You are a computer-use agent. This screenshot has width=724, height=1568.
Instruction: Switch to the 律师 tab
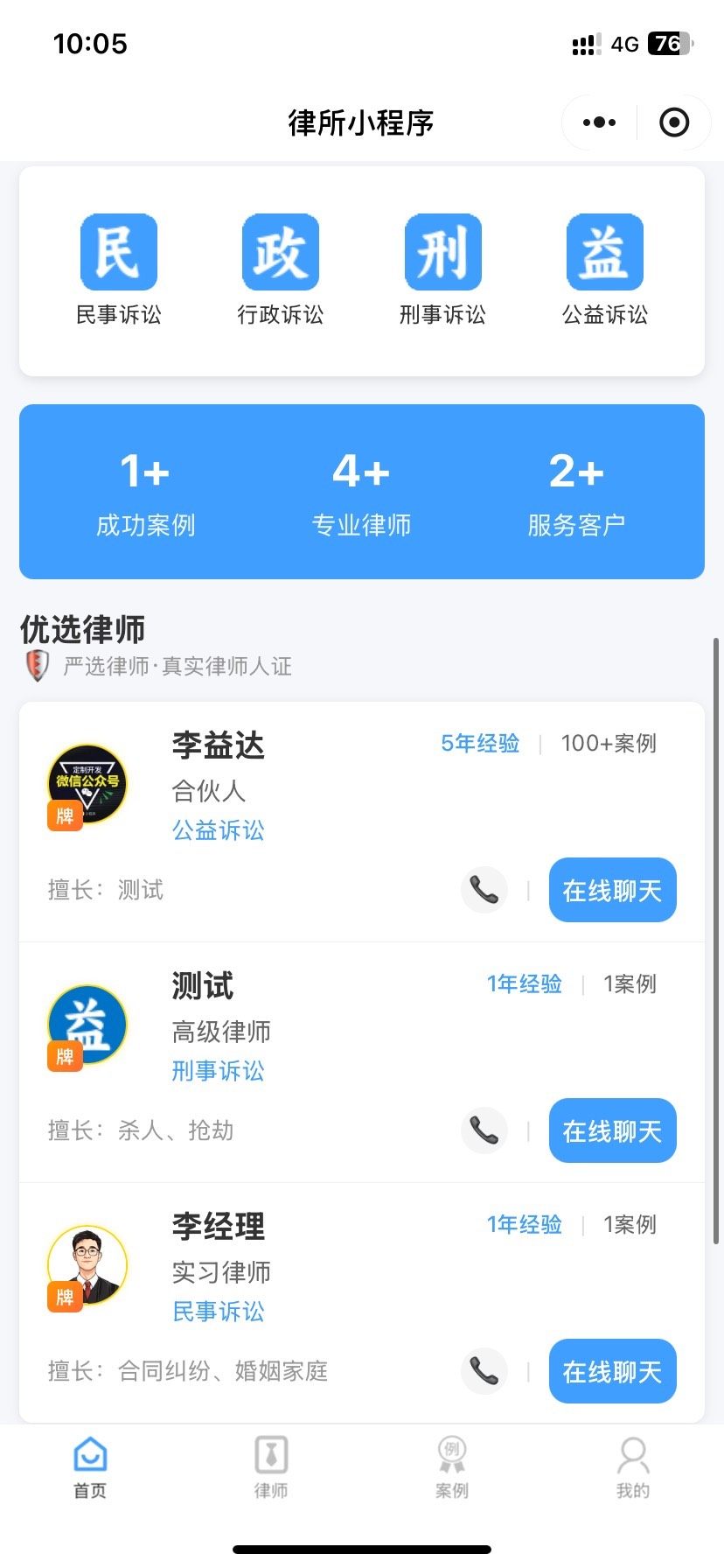(x=271, y=1467)
